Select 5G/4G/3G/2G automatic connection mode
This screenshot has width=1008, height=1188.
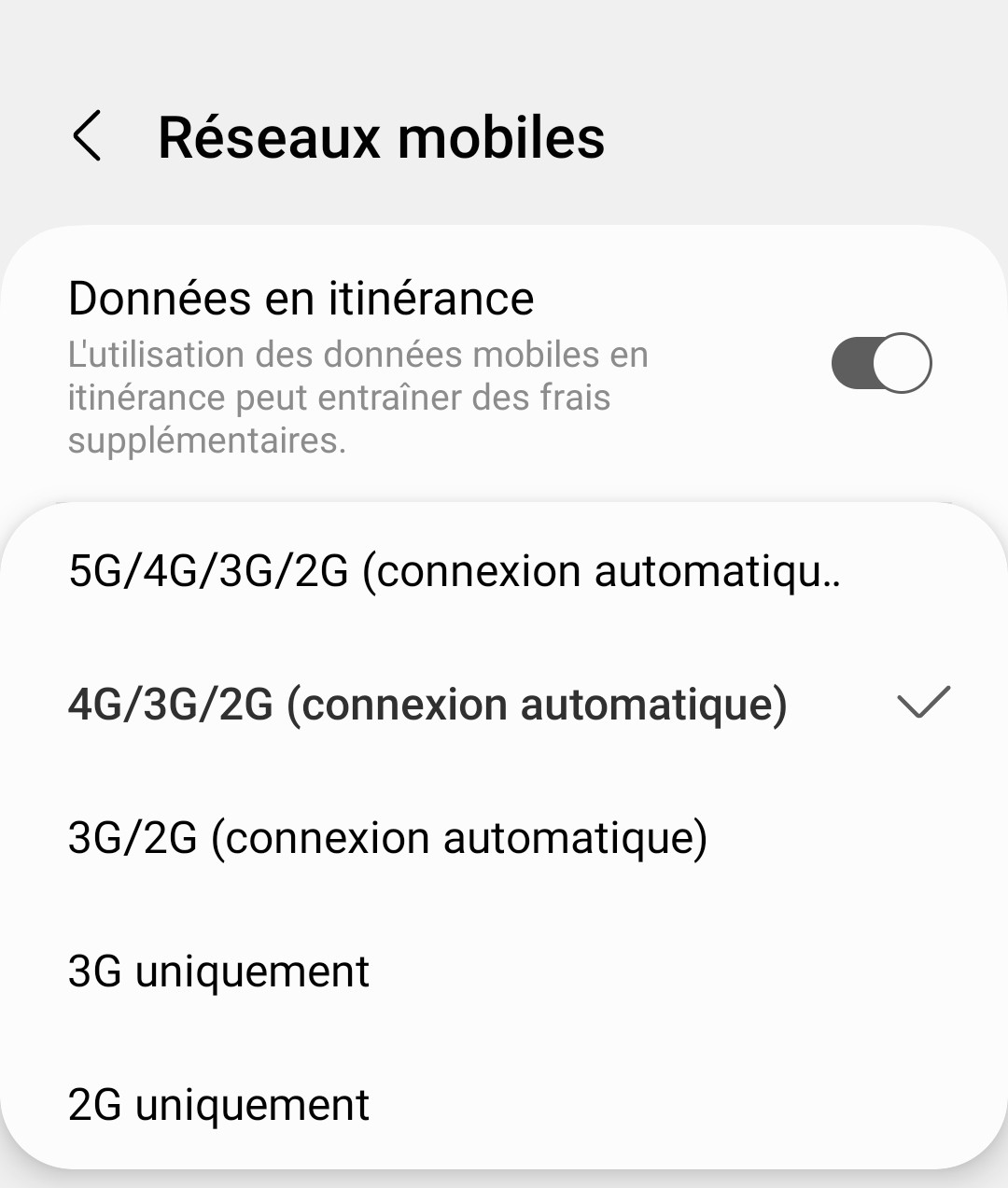coord(455,570)
